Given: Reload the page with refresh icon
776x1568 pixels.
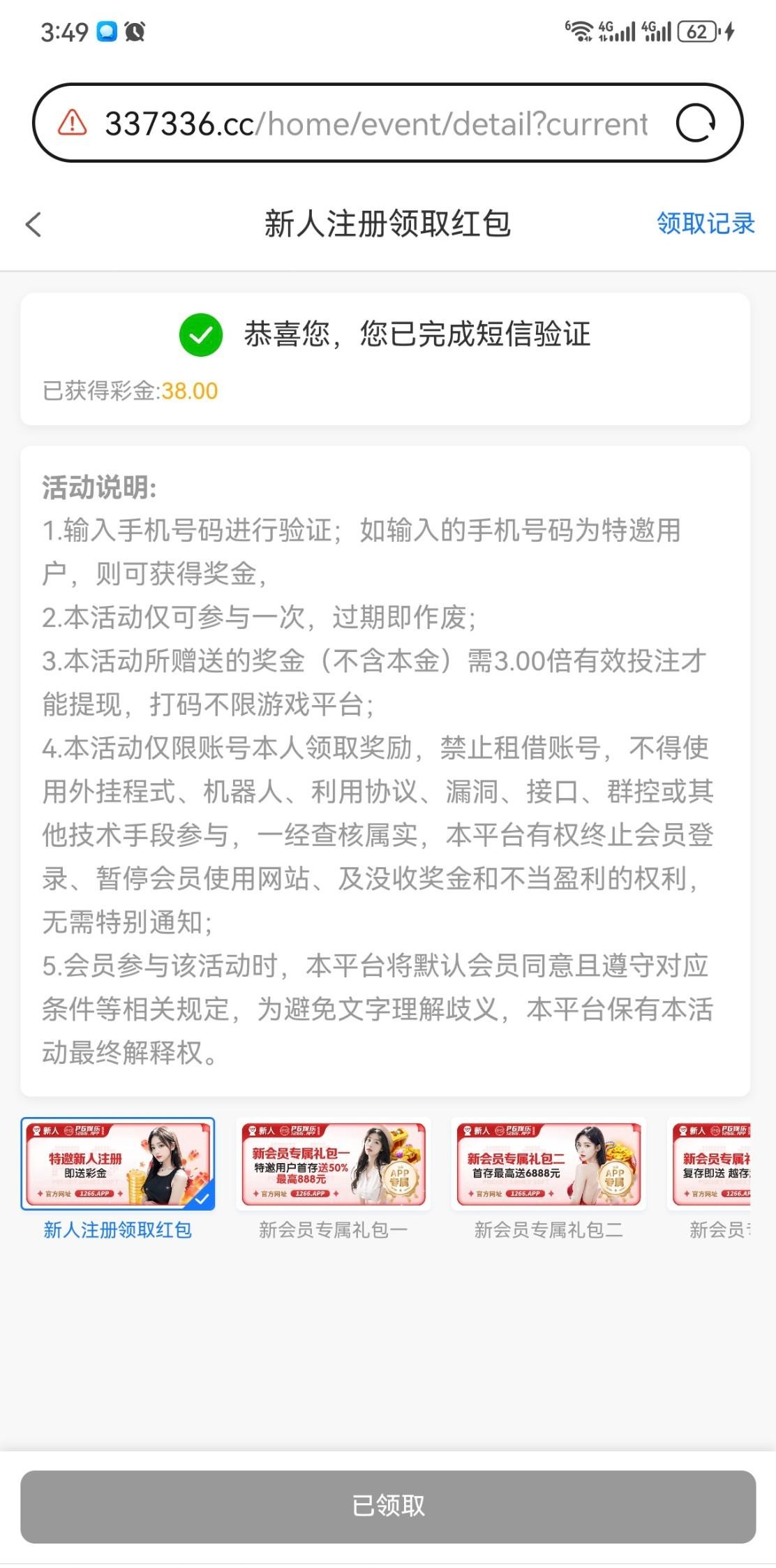Looking at the screenshot, I should (696, 124).
